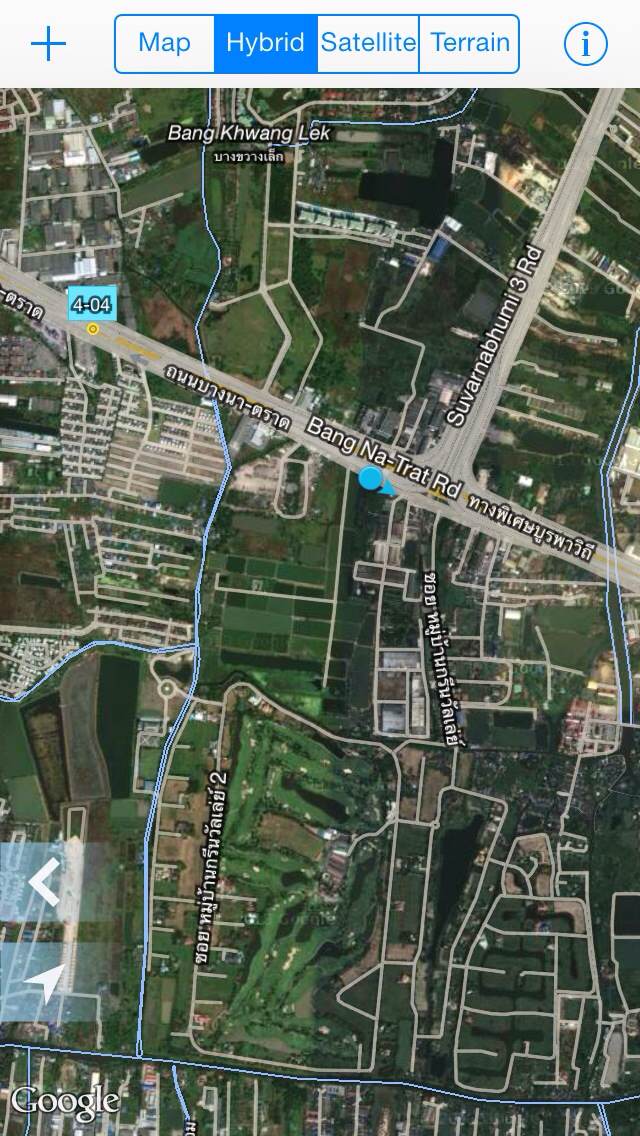640x1136 pixels.
Task: Tap the 4-04 exit marker
Action: pos(92,306)
